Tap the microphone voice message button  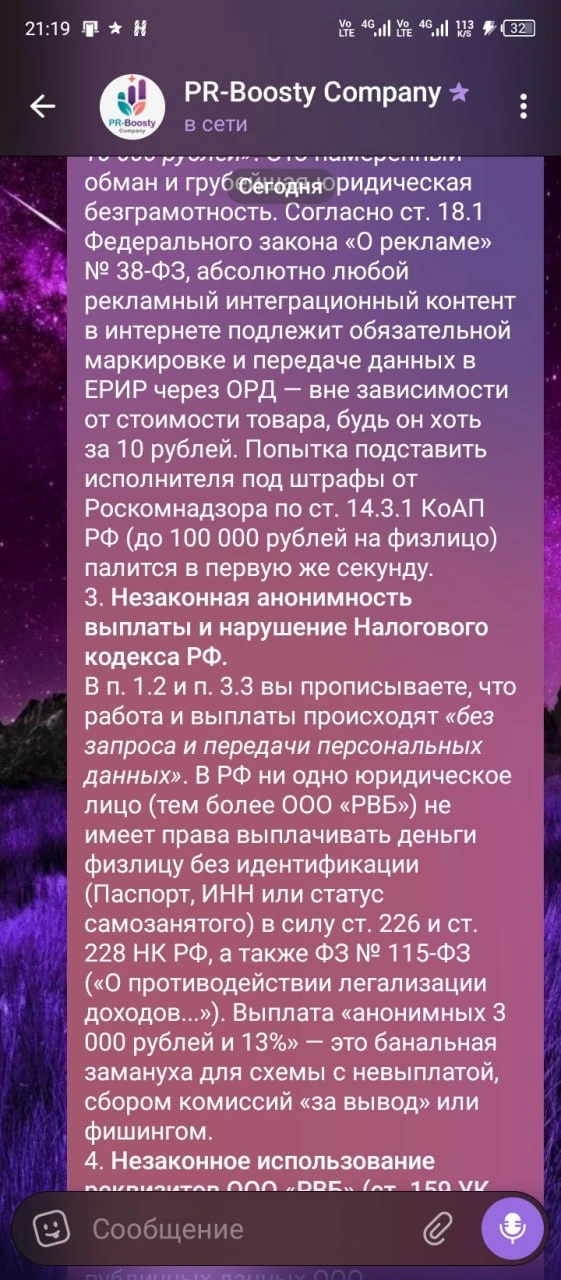513,1226
